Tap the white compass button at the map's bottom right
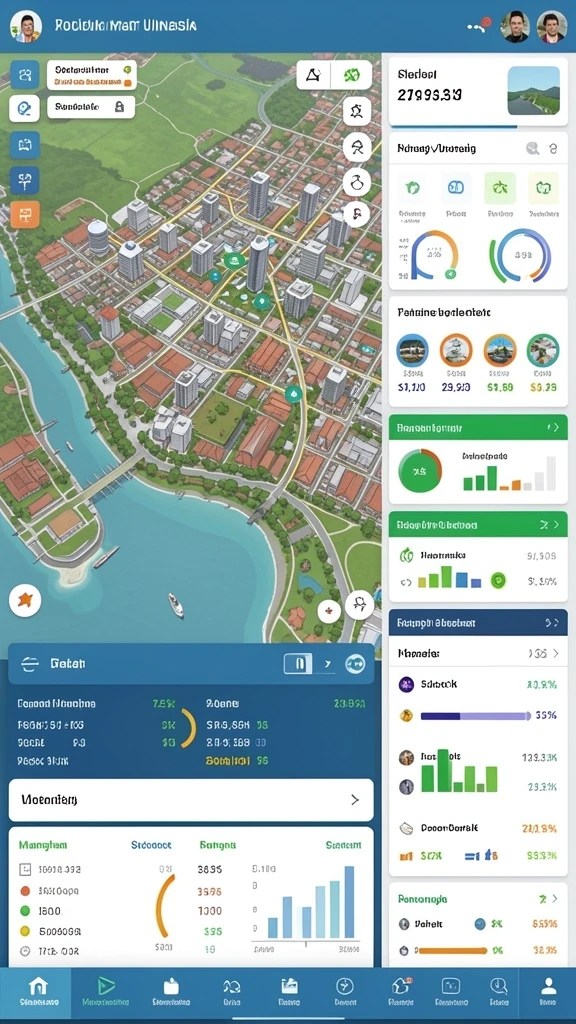The width and height of the screenshot is (576, 1024). (x=359, y=604)
